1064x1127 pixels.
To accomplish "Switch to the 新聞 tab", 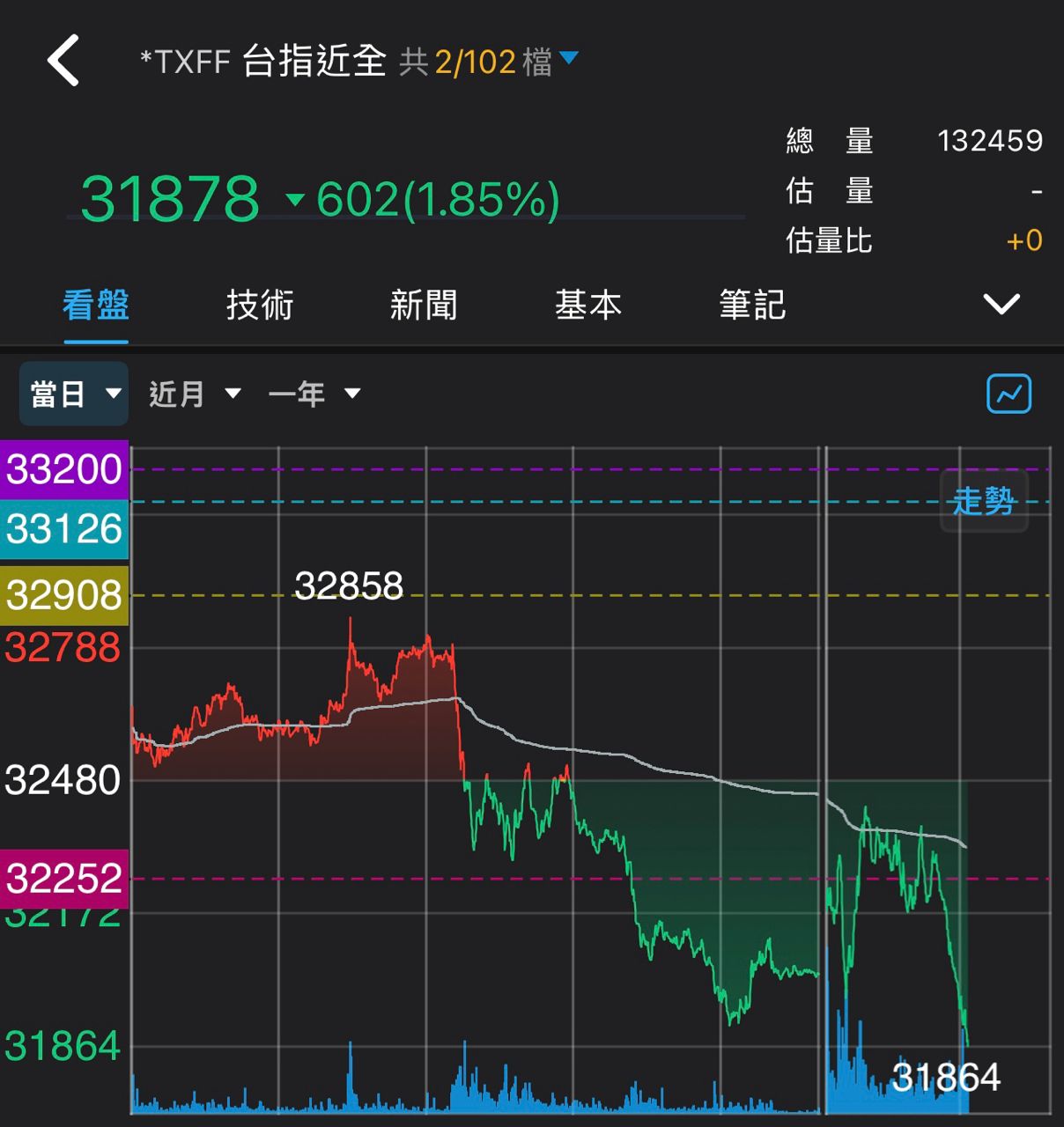I will (x=424, y=306).
